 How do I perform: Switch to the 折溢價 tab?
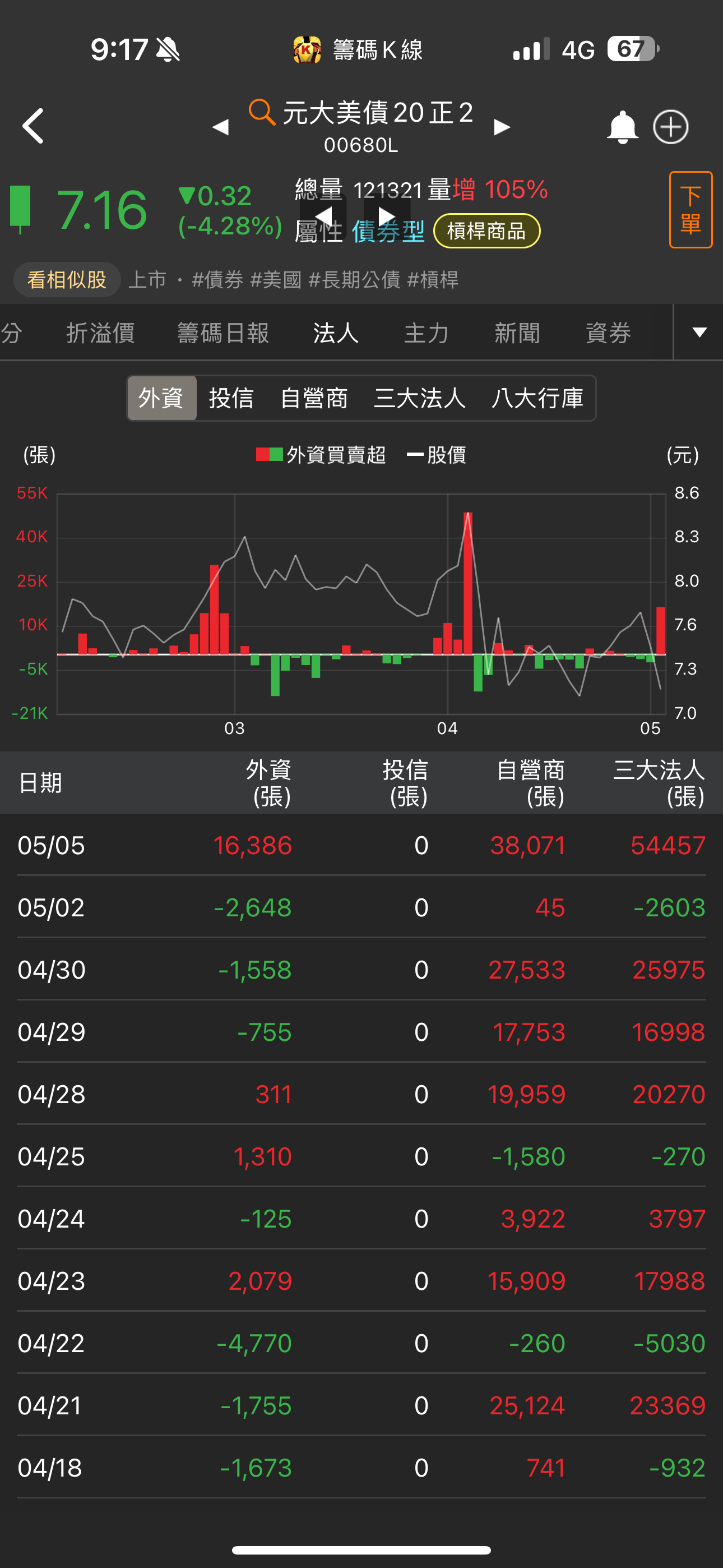coord(100,333)
